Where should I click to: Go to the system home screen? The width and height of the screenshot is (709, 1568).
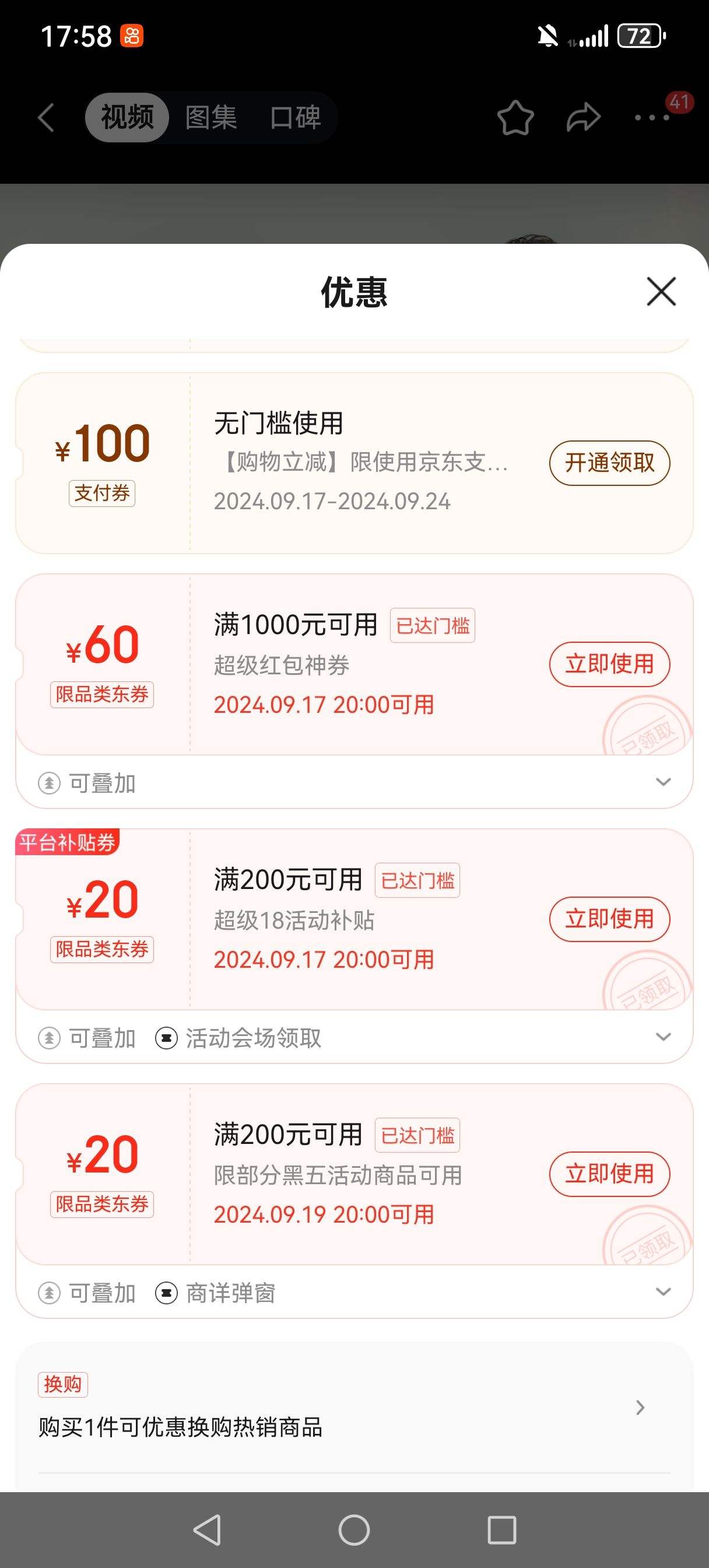point(354,1529)
